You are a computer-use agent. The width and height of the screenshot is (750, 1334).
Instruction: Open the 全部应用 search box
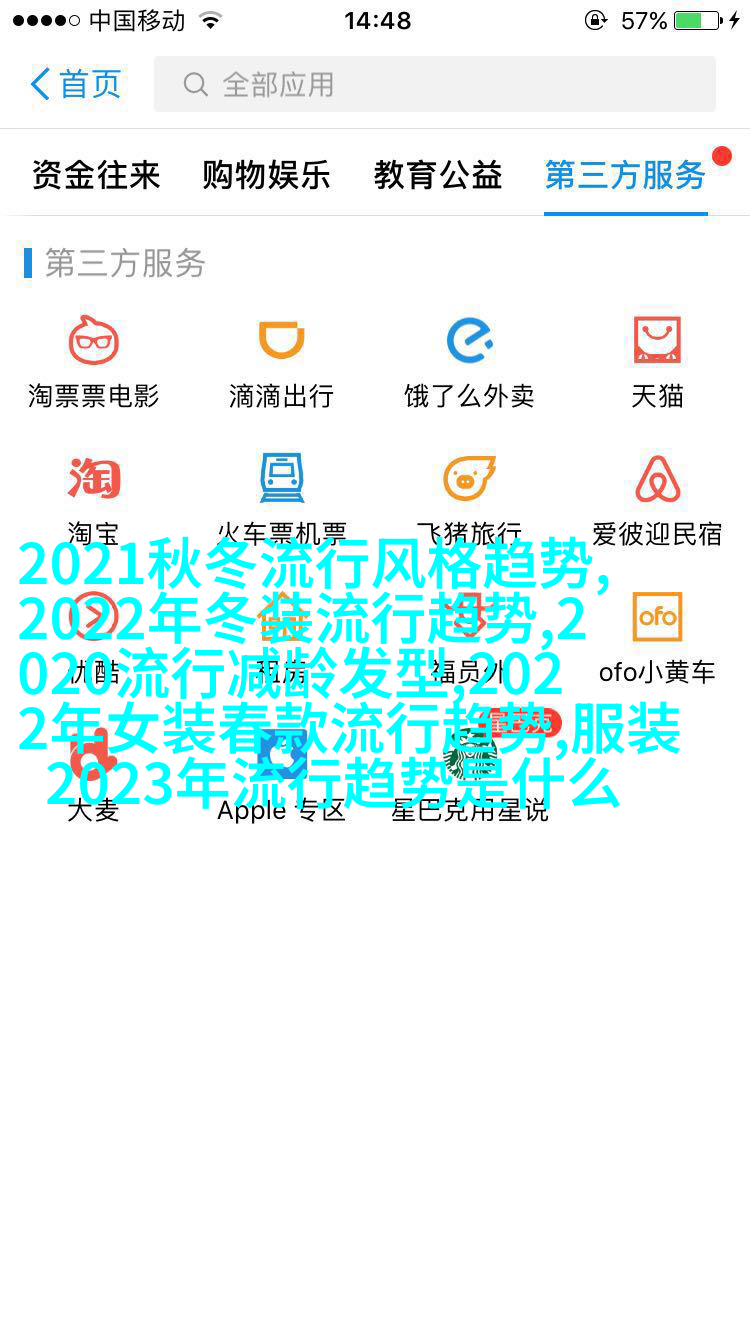pyautogui.click(x=434, y=84)
